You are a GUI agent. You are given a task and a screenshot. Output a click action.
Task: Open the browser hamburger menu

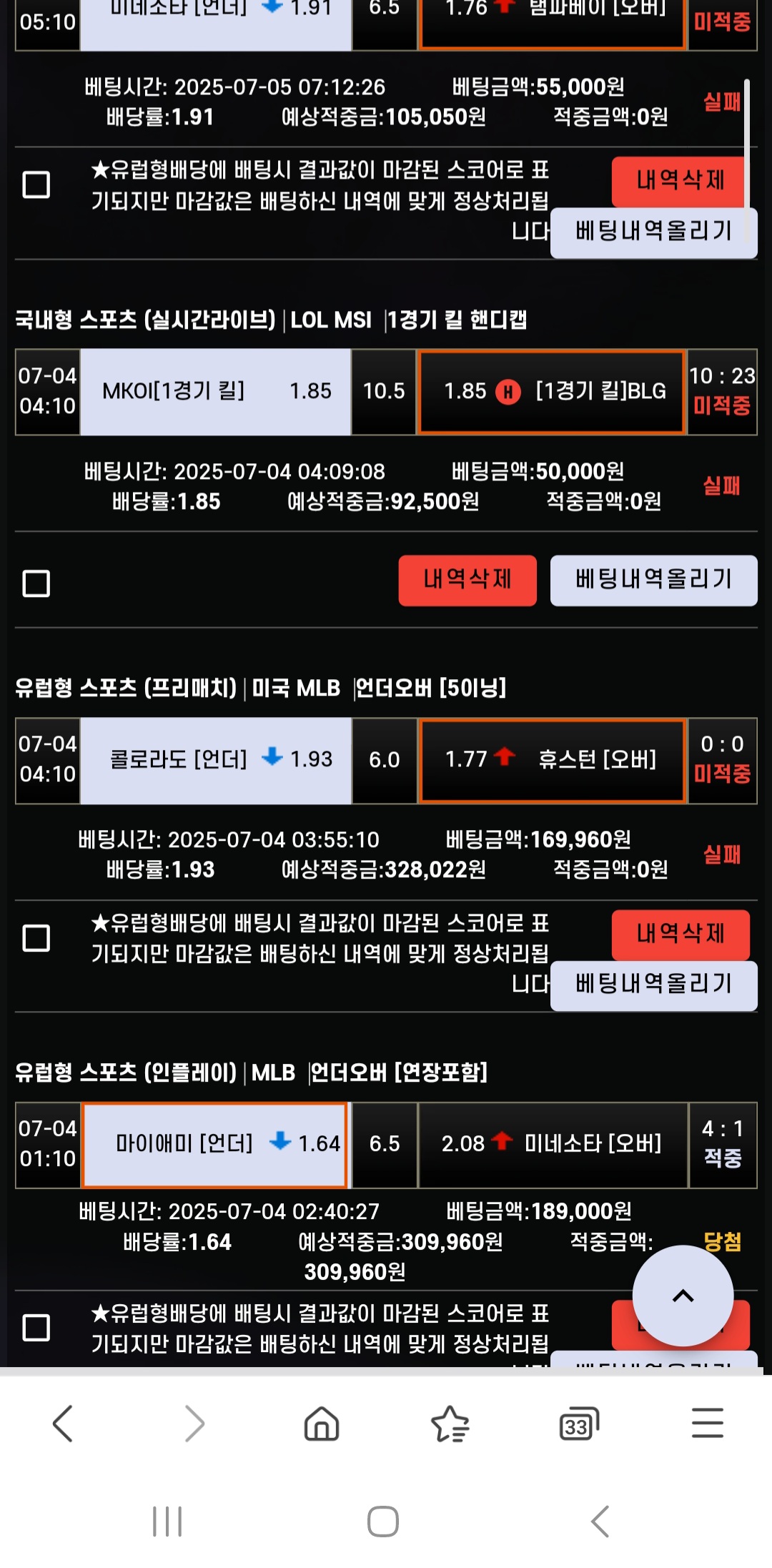point(707,1423)
